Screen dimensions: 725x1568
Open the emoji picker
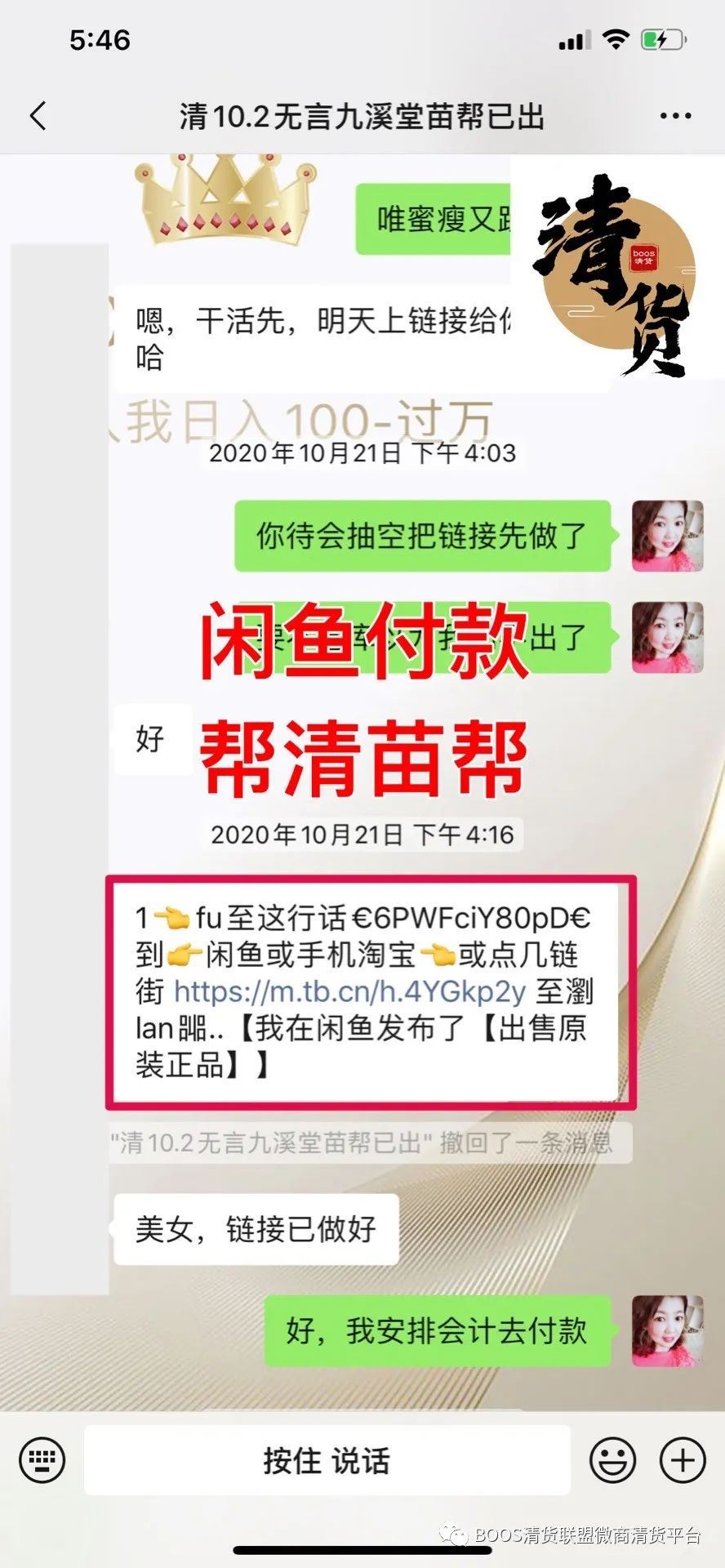click(x=612, y=1459)
